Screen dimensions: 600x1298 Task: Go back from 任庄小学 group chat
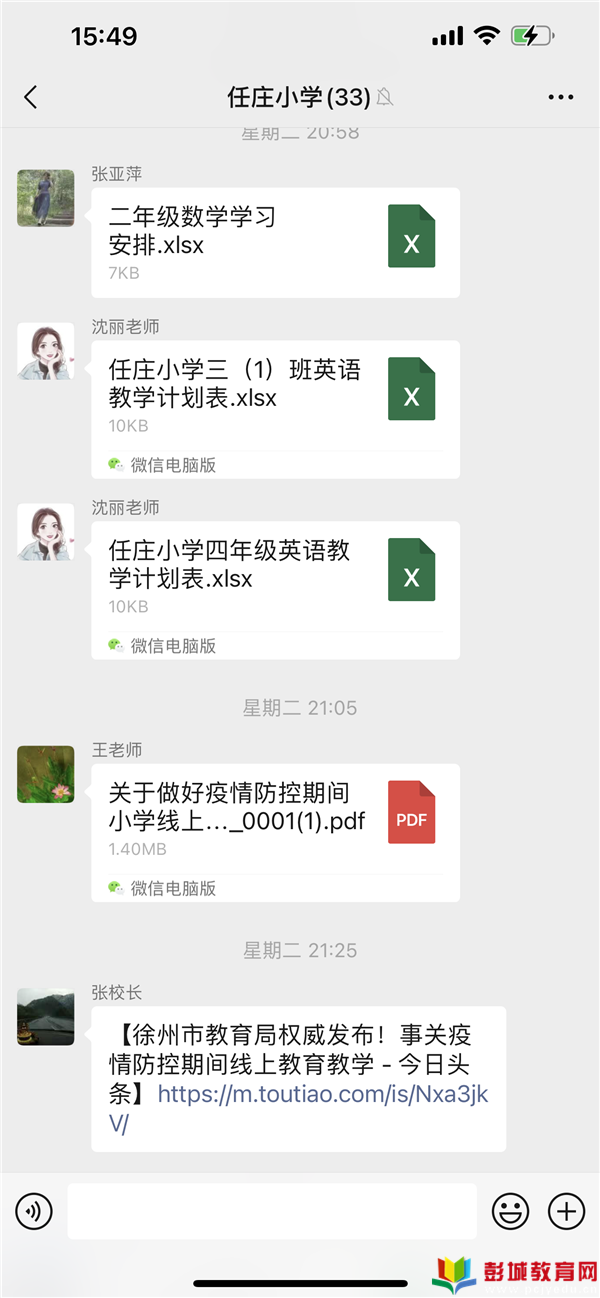tap(30, 97)
